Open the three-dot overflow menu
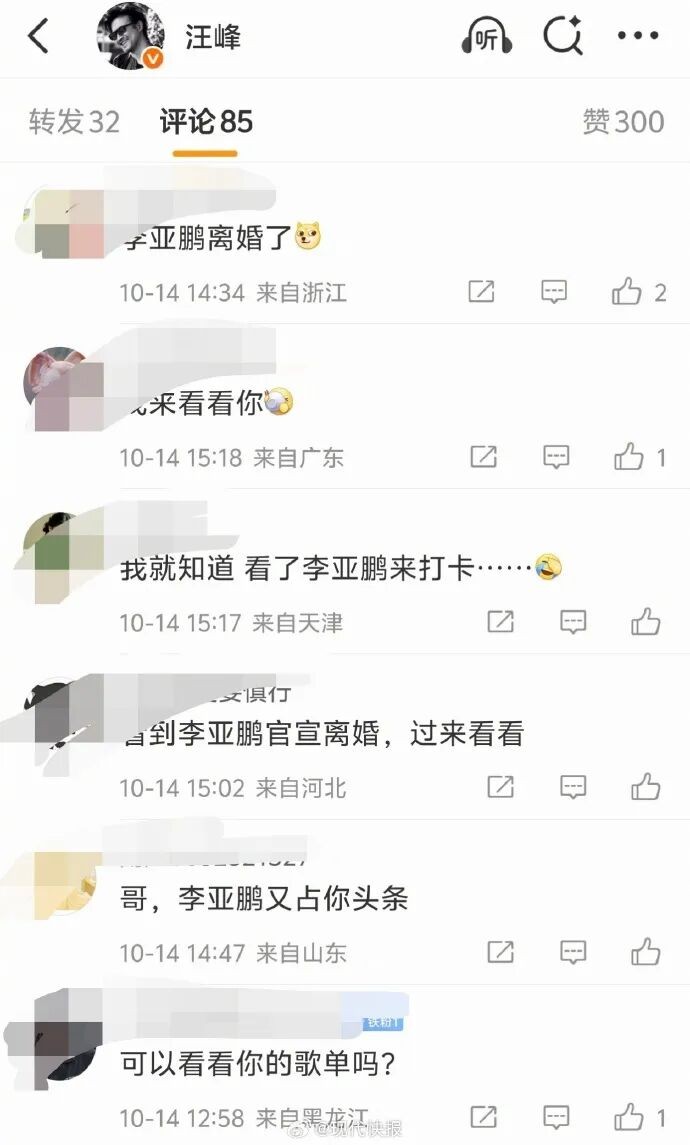Viewport: 690px width, 1145px height. point(638,37)
